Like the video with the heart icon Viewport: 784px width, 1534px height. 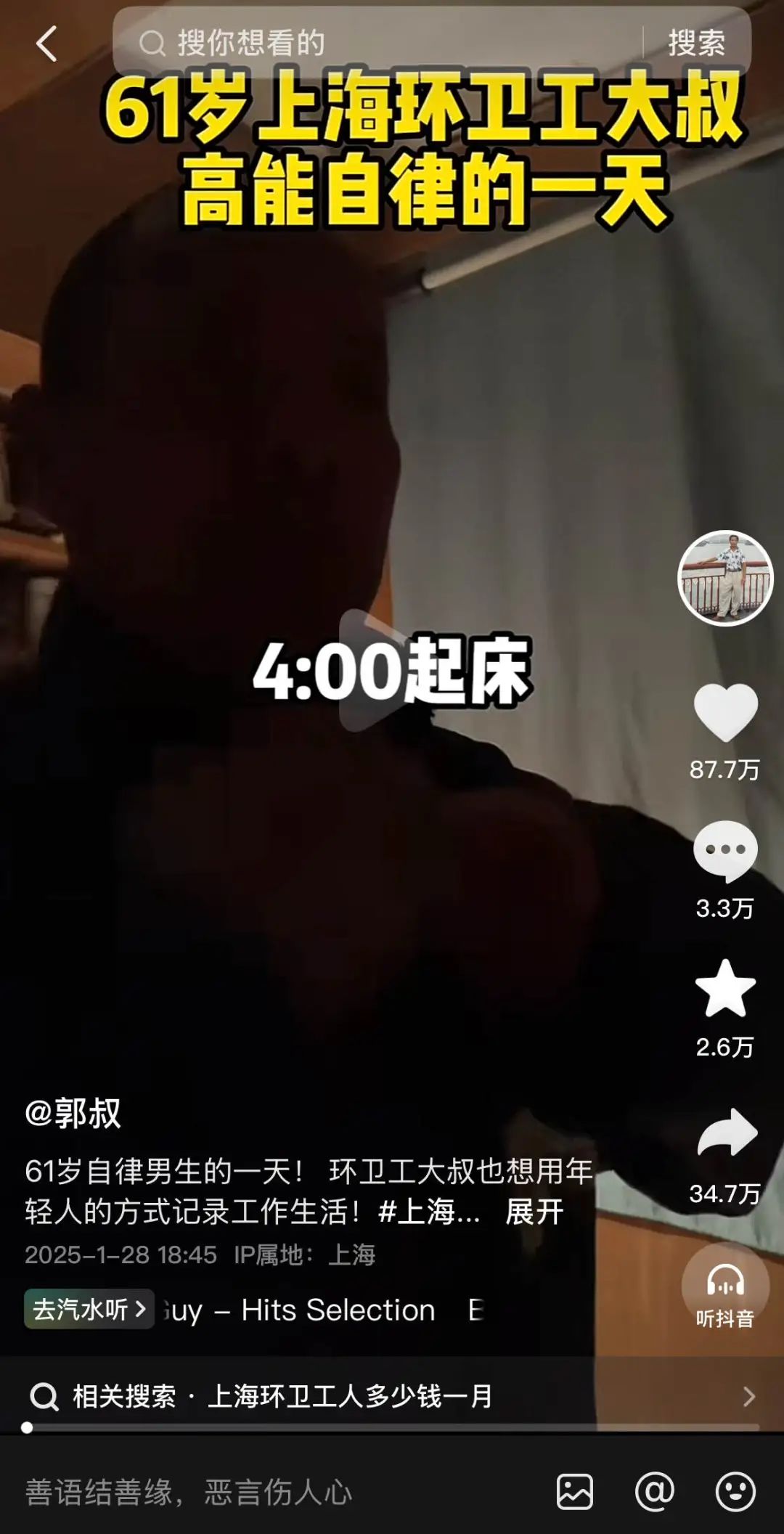pyautogui.click(x=725, y=713)
